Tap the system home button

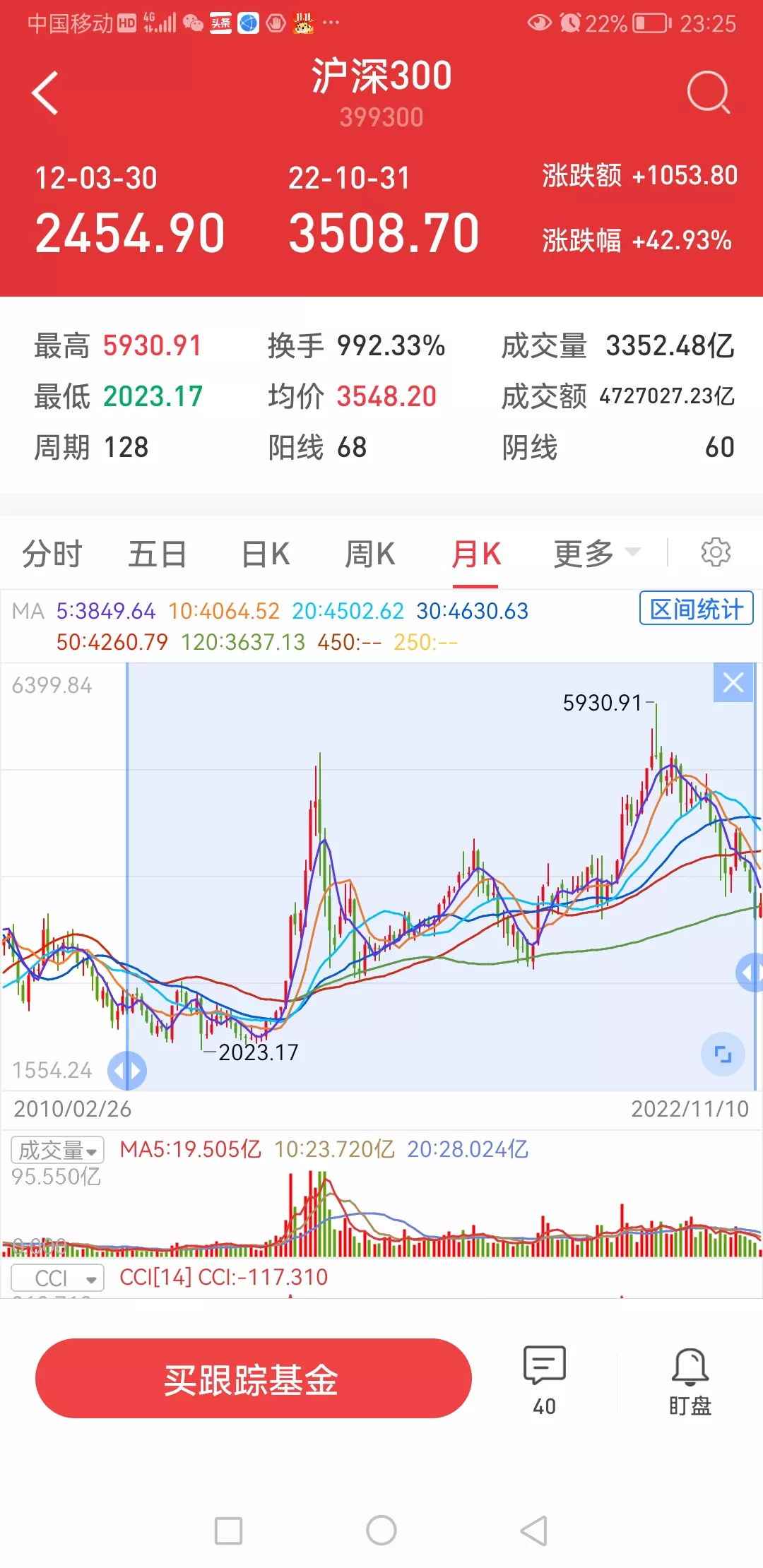(x=381, y=1531)
